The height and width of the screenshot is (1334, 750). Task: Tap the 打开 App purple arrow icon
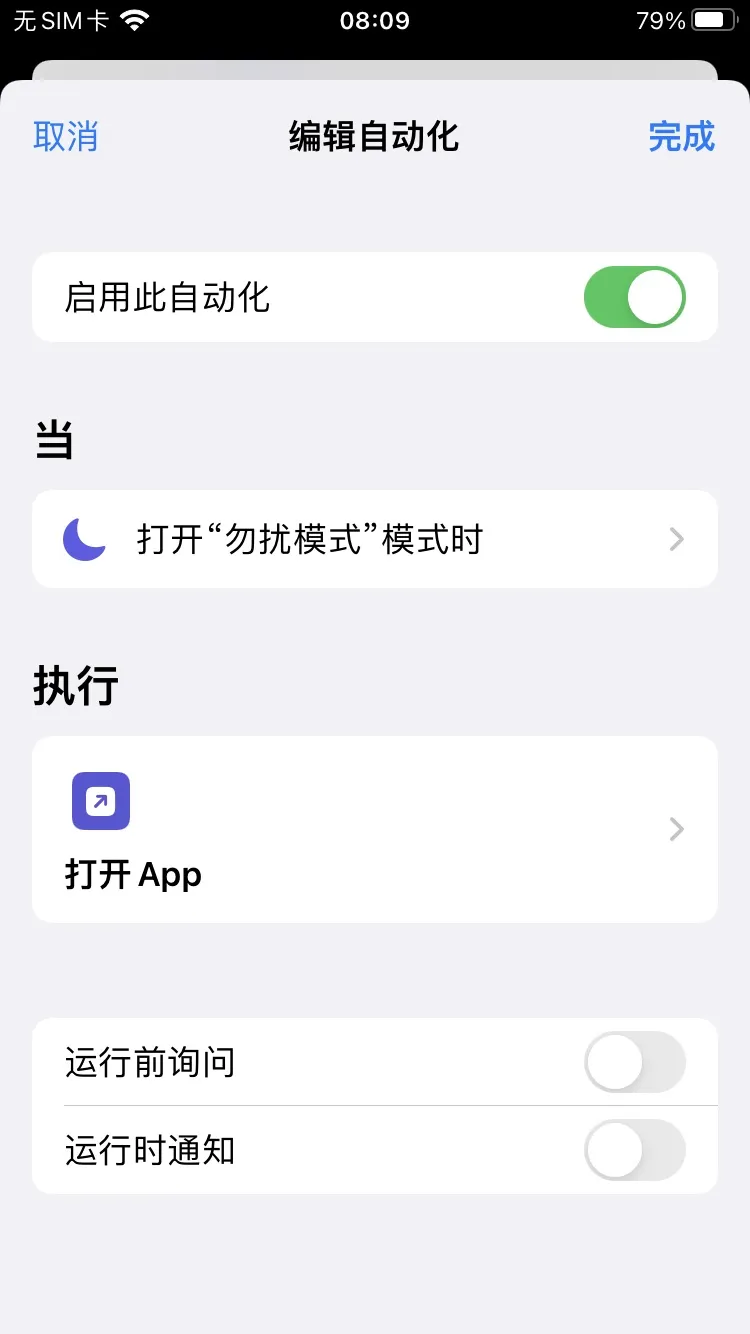coord(100,800)
